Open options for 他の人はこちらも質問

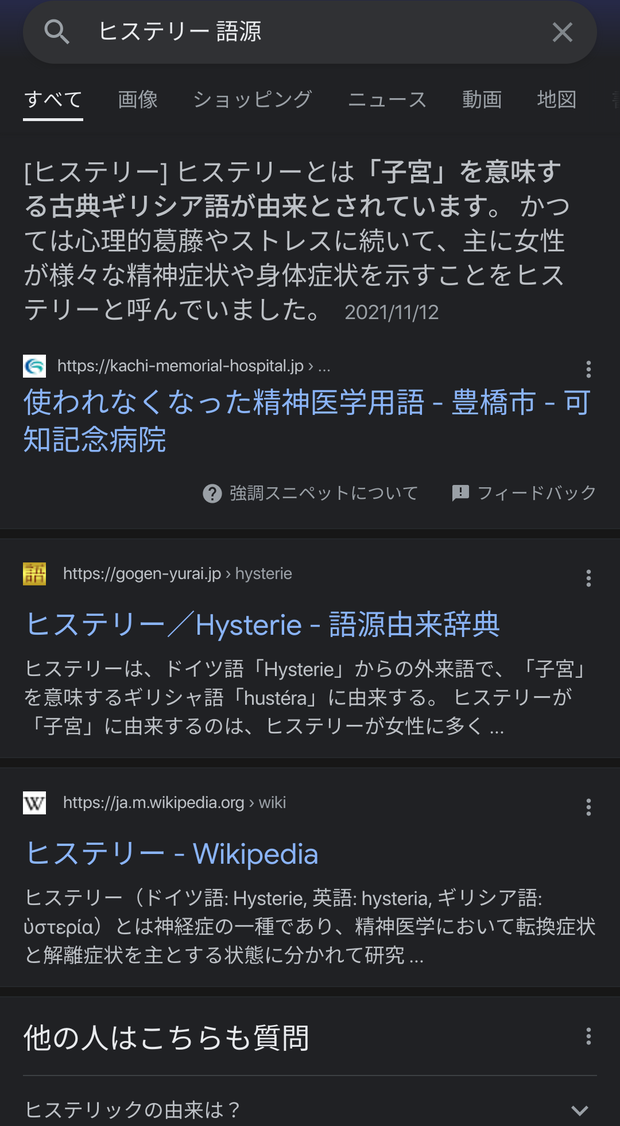pyautogui.click(x=588, y=1036)
